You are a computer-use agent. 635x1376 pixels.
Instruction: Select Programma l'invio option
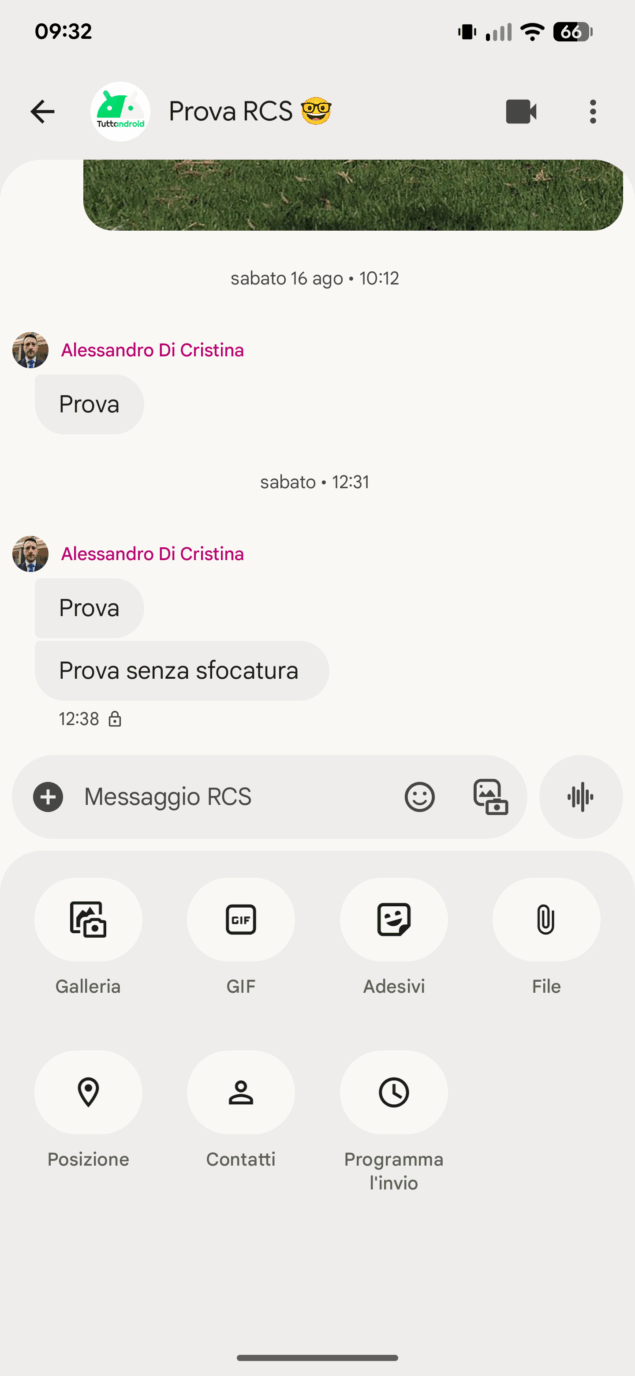coord(394,1093)
